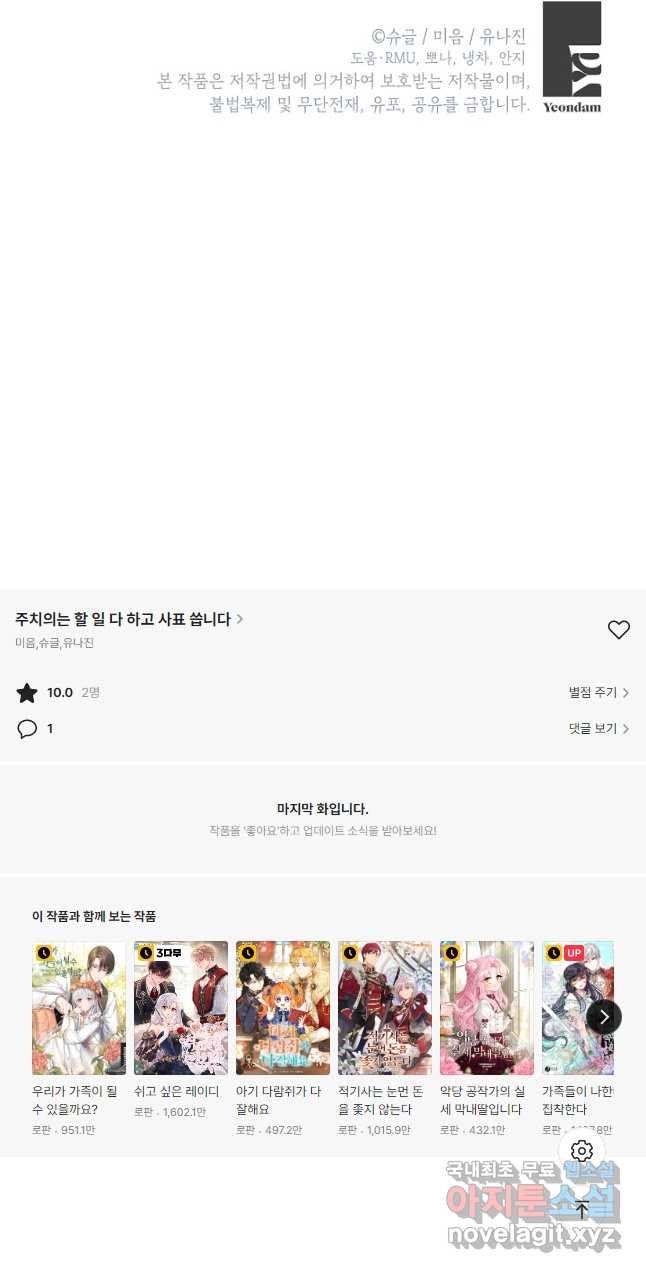Open the viewer settings gear

(x=582, y=1151)
